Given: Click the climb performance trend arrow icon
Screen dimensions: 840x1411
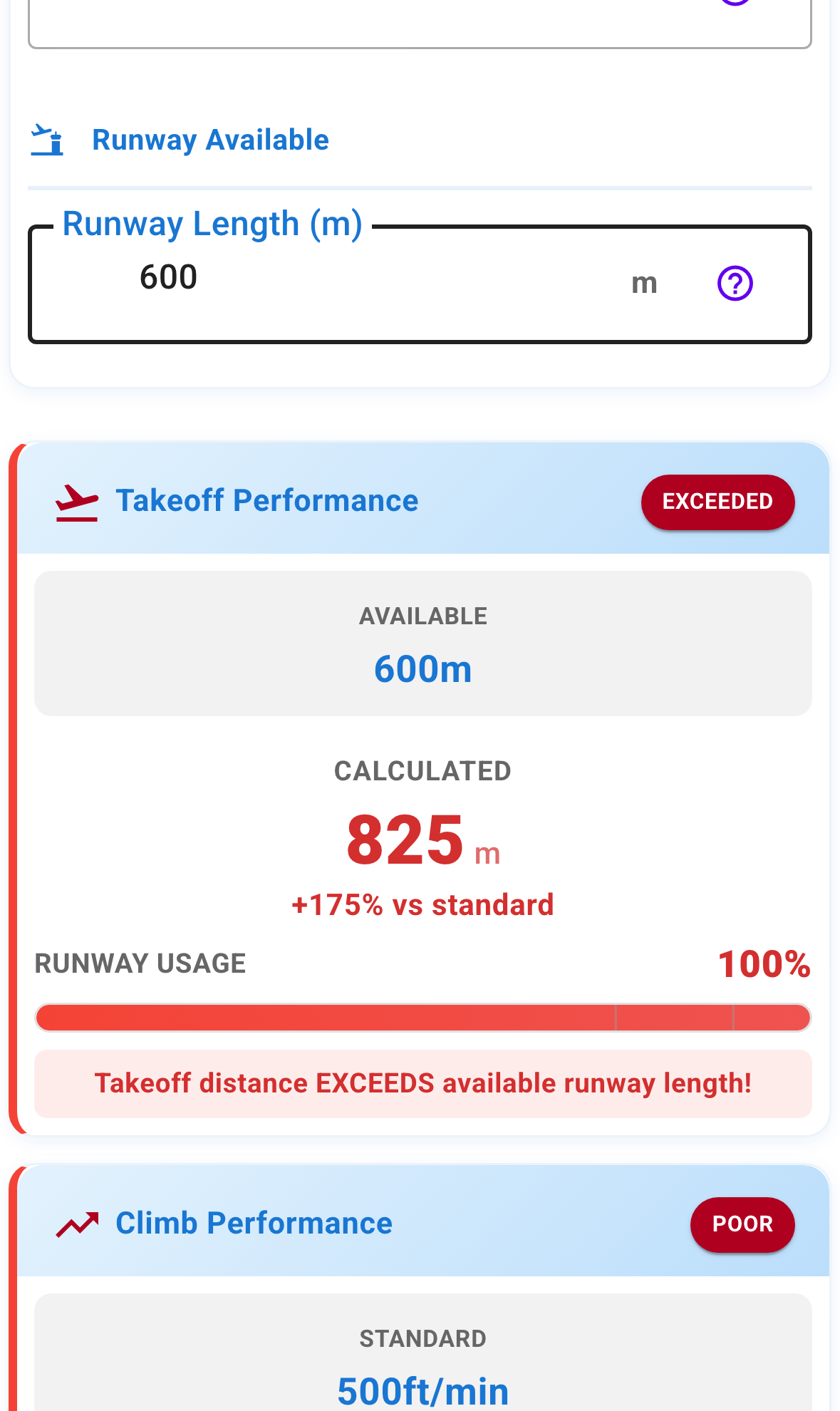Looking at the screenshot, I should pos(78,1224).
